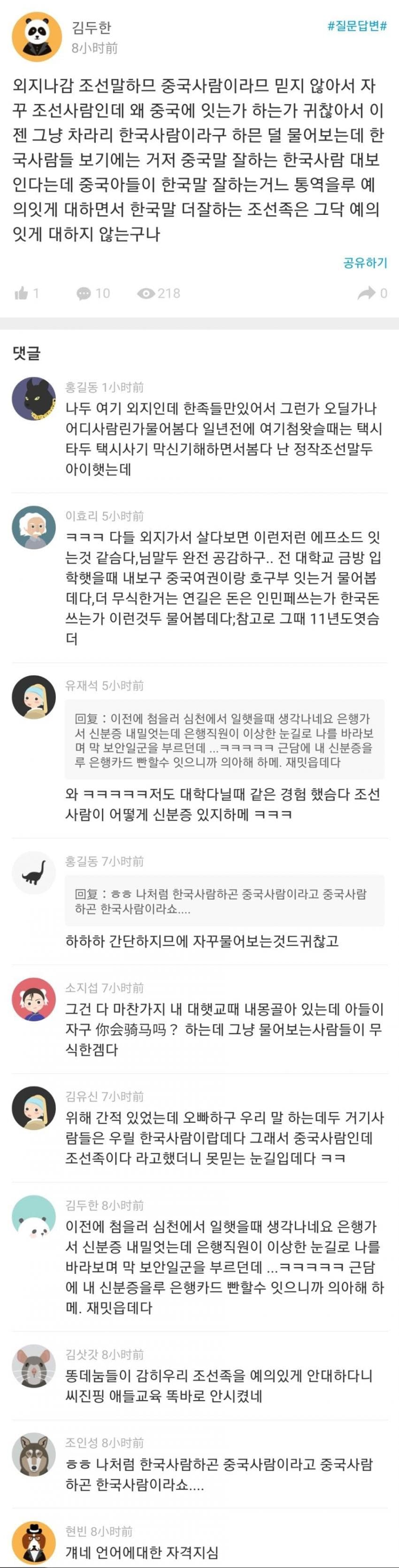The image size is (399, 1568).
Task: Open the quoted reply in 유재석's comment
Action: coord(224,739)
